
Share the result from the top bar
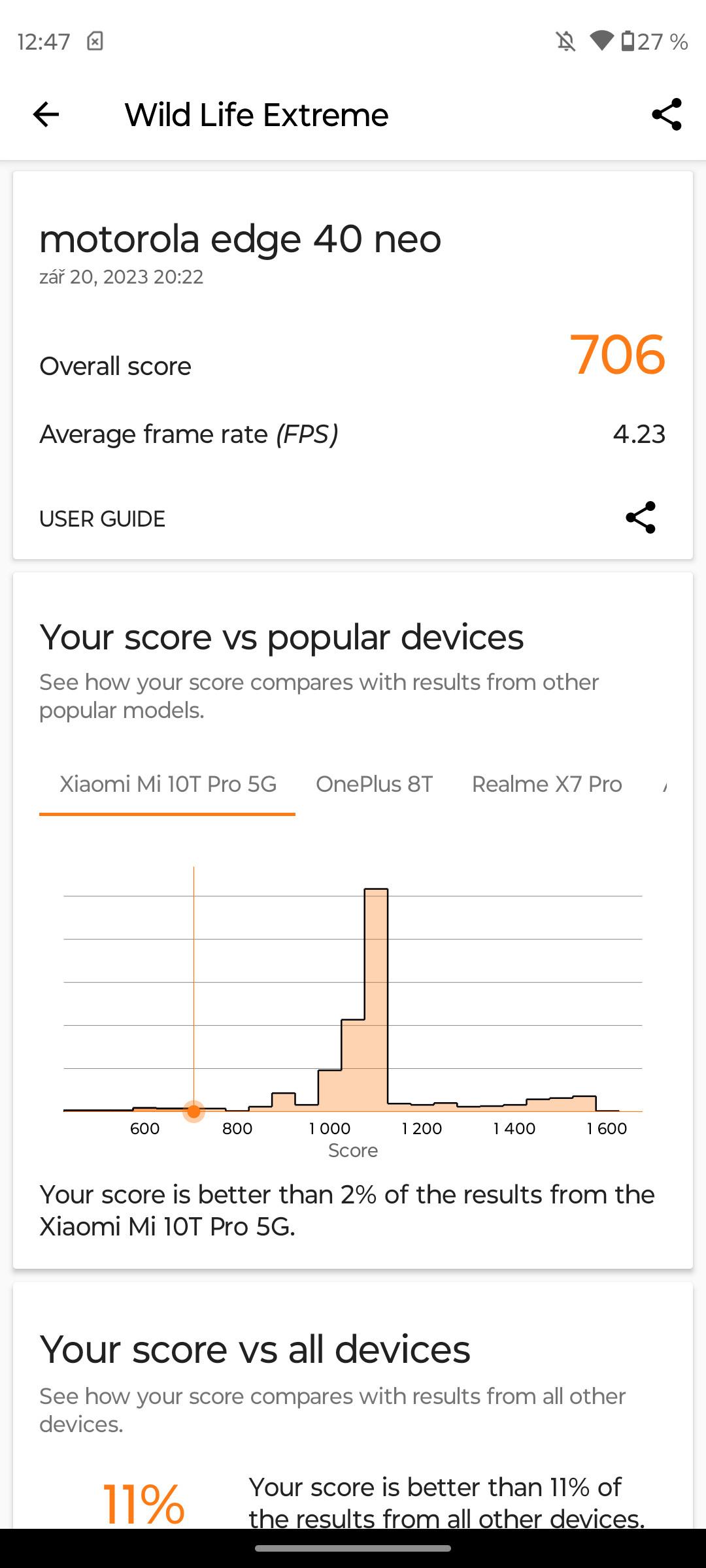click(x=667, y=114)
